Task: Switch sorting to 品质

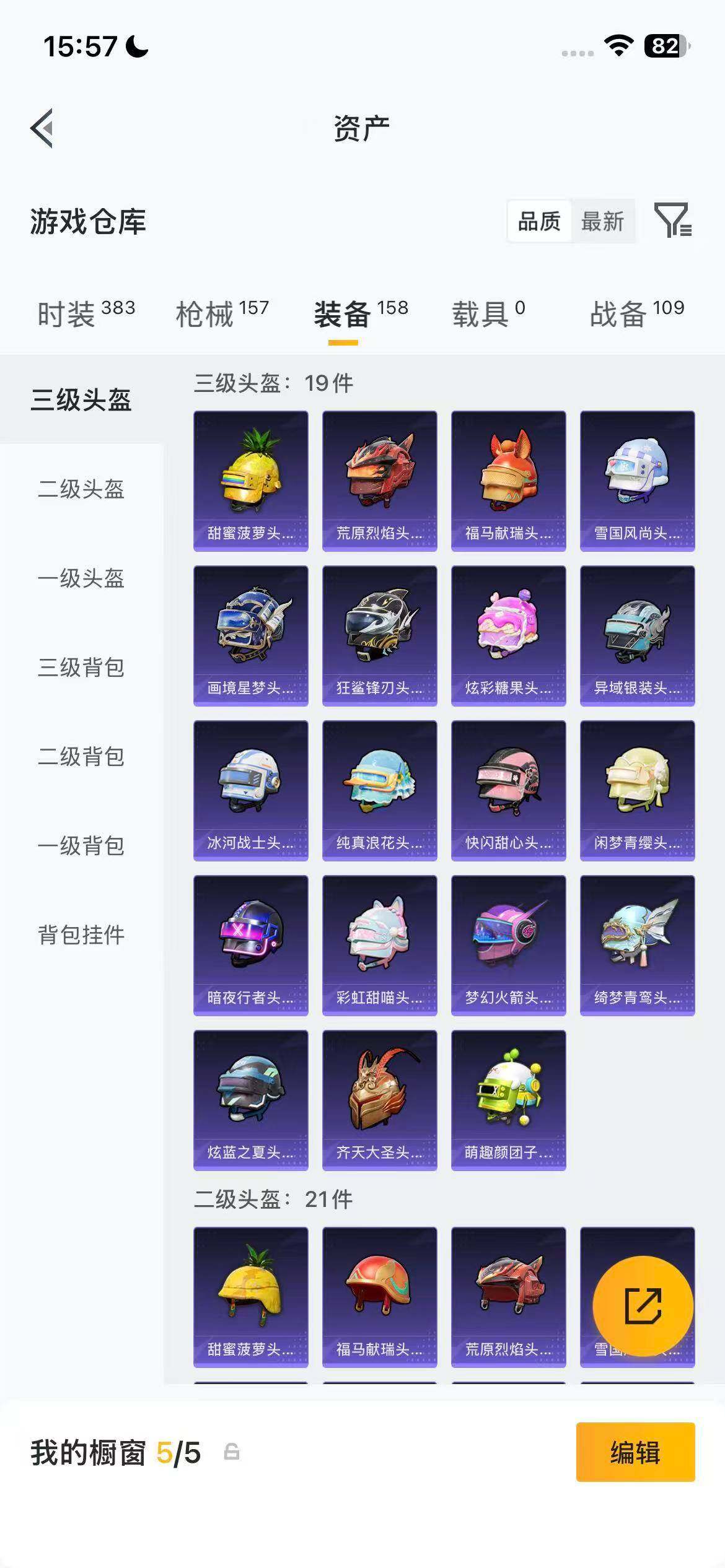Action: pyautogui.click(x=538, y=221)
